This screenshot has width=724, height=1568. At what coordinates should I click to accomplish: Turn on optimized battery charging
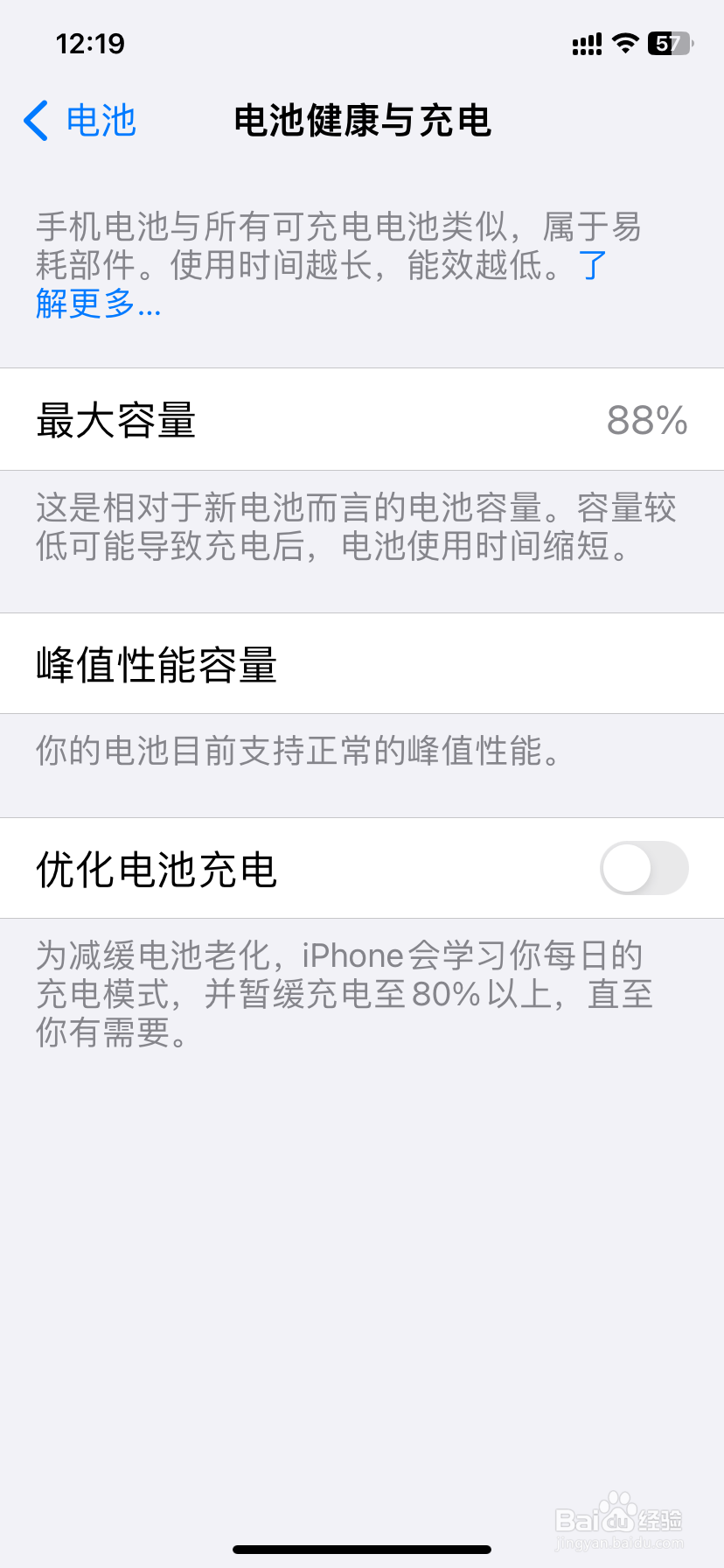coord(644,869)
